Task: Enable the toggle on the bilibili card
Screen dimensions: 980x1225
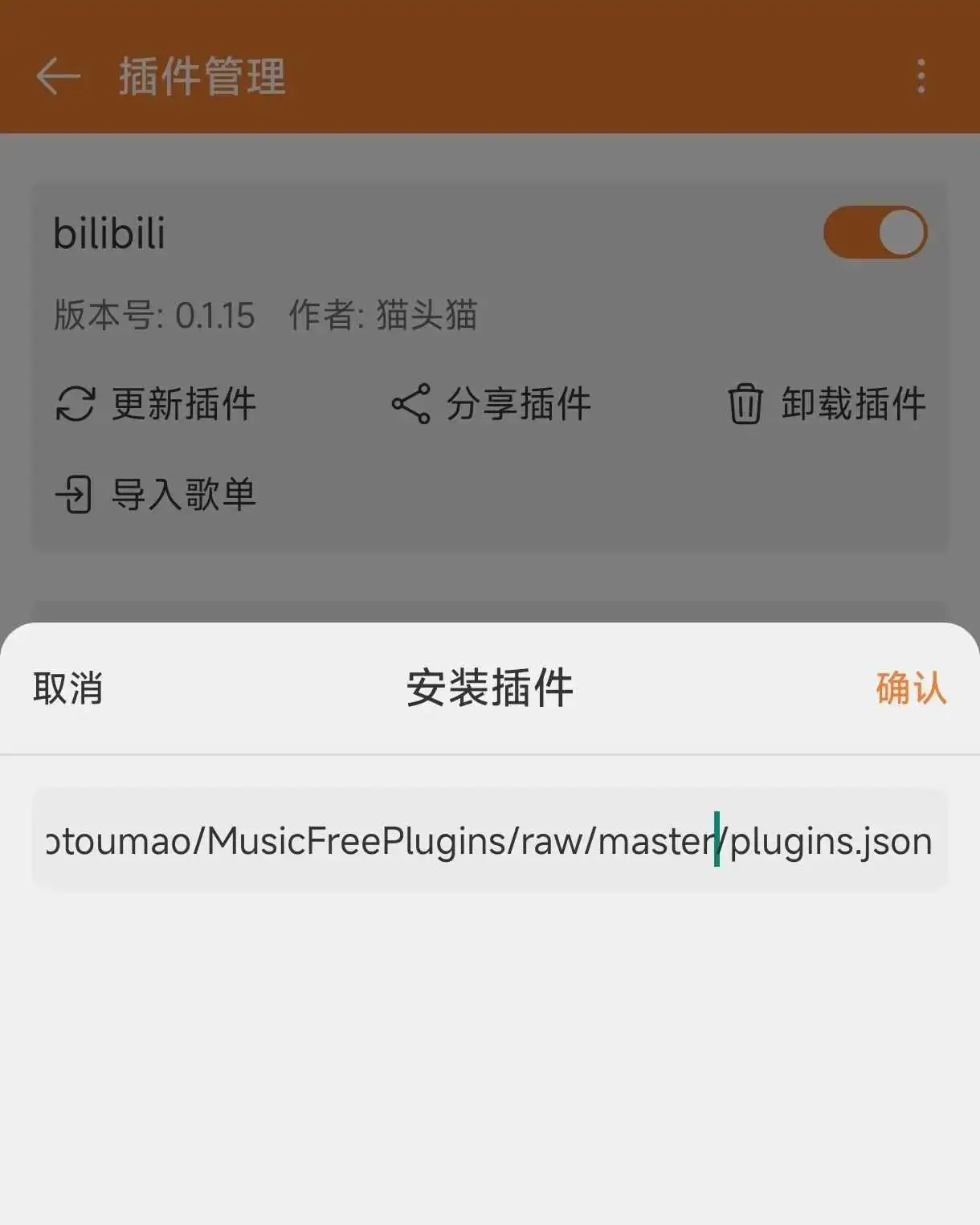Action: 875,231
